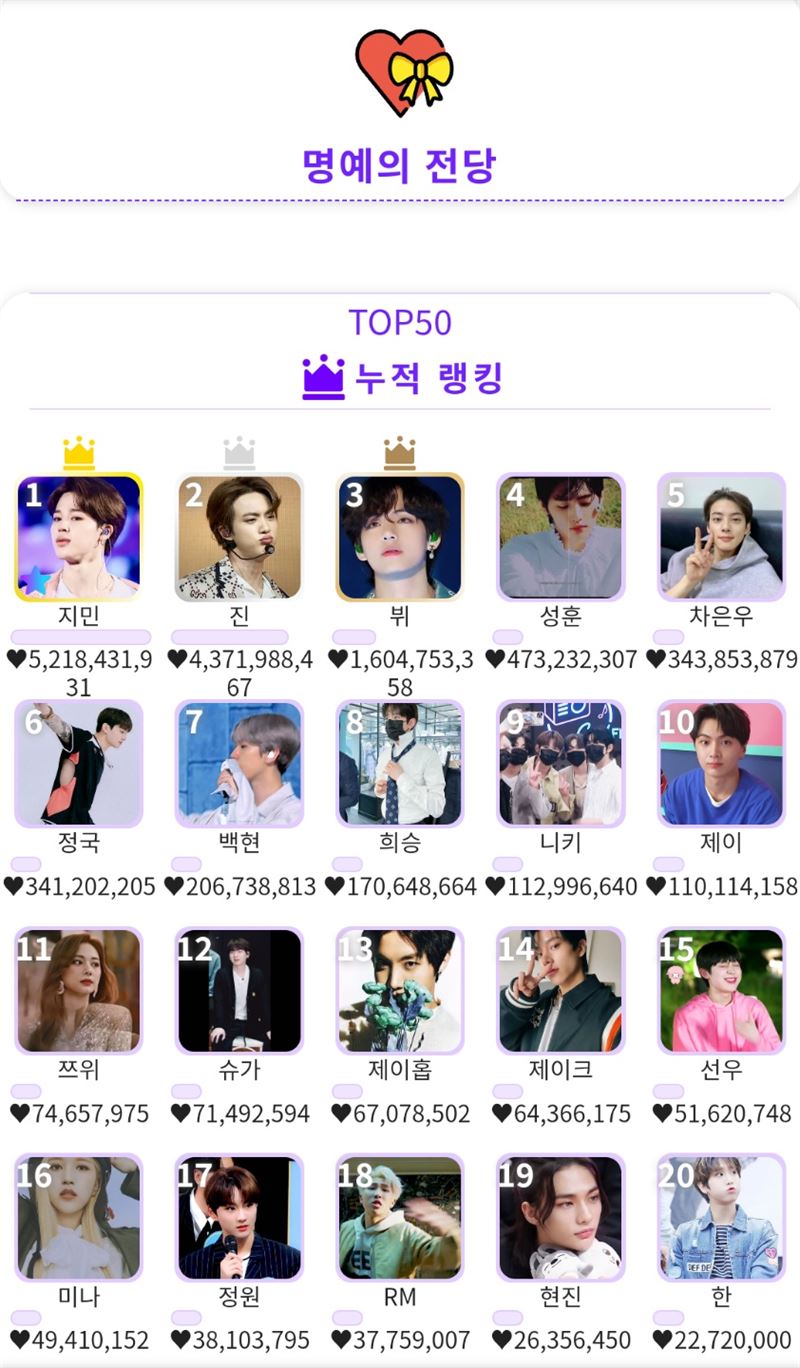Viewport: 800px width, 1368px height.
Task: Tap the 제이홉 rank 13 tile
Action: pyautogui.click(x=400, y=991)
